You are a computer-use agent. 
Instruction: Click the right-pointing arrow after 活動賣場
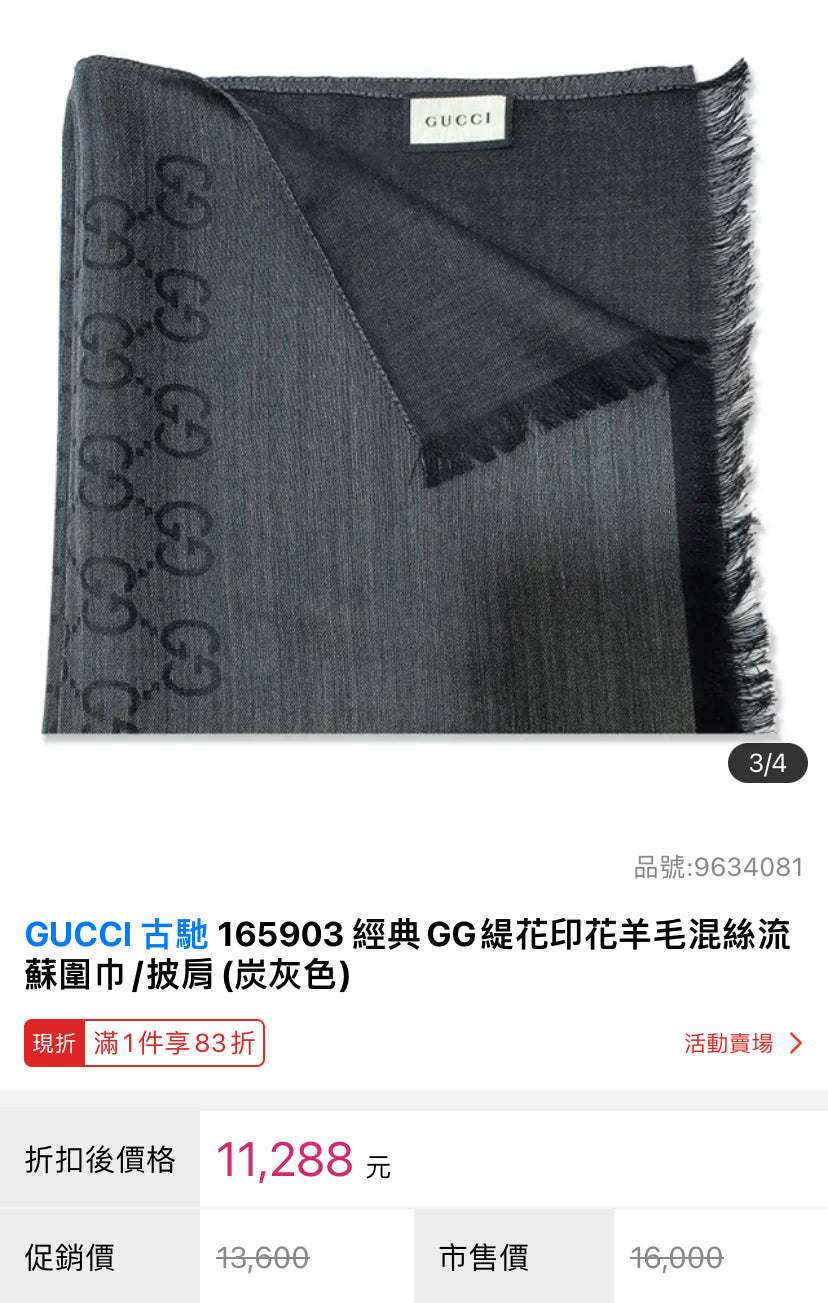(795, 1042)
